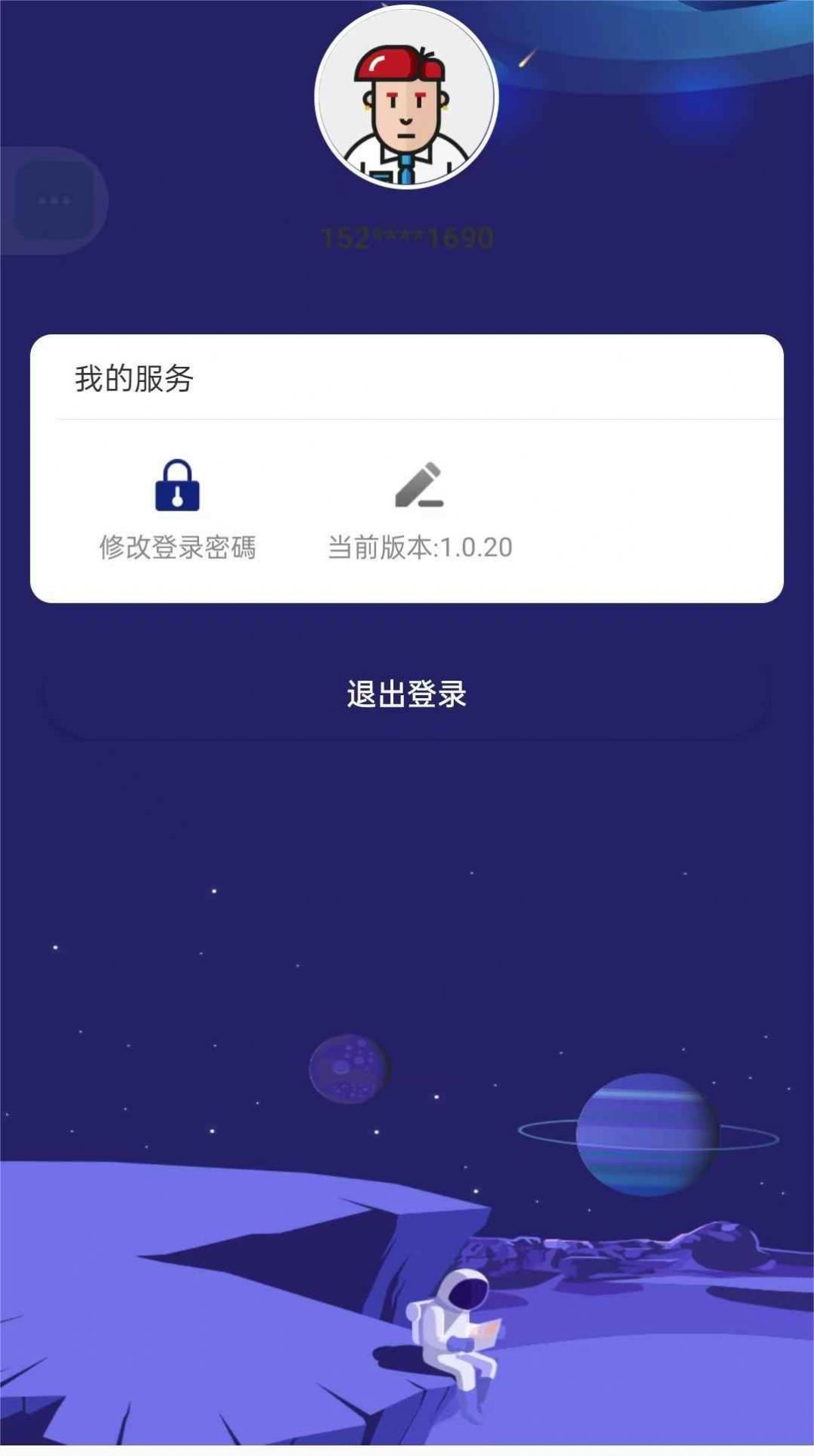Select the lock icon above 修改登录密码

177,484
